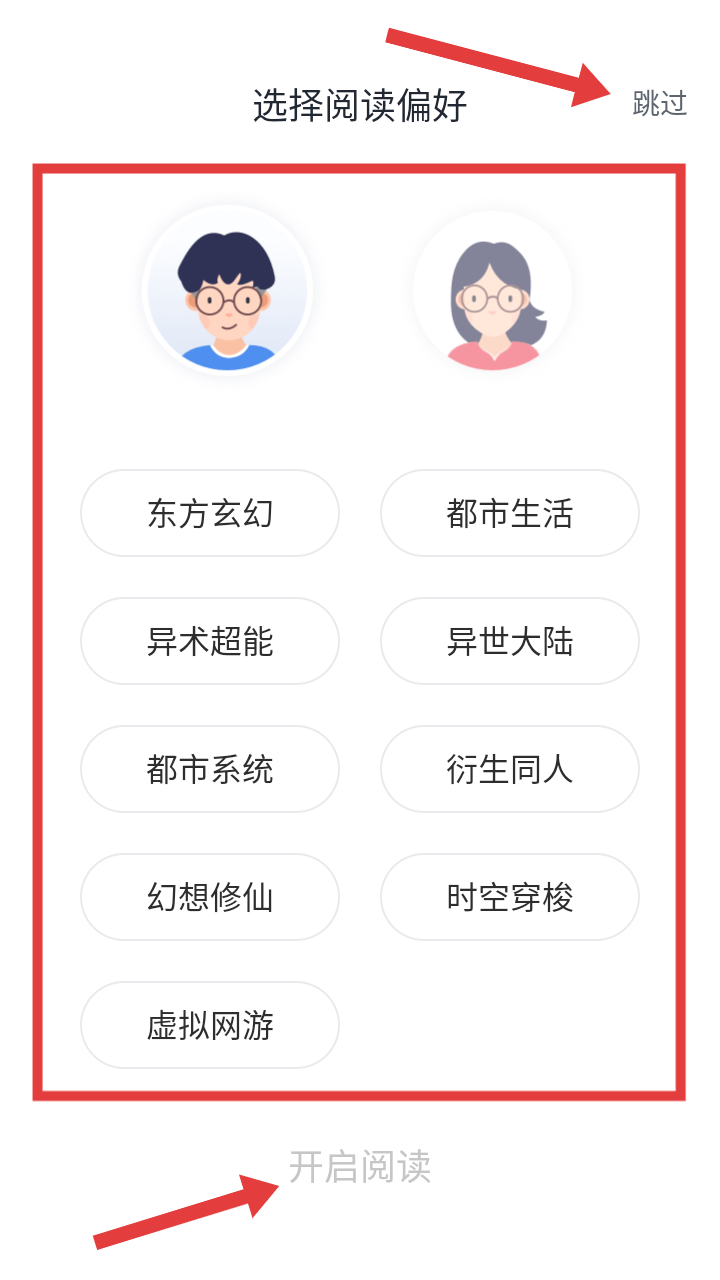The height and width of the screenshot is (1280, 720).
Task: Select the male avatar
Action: pos(227,291)
